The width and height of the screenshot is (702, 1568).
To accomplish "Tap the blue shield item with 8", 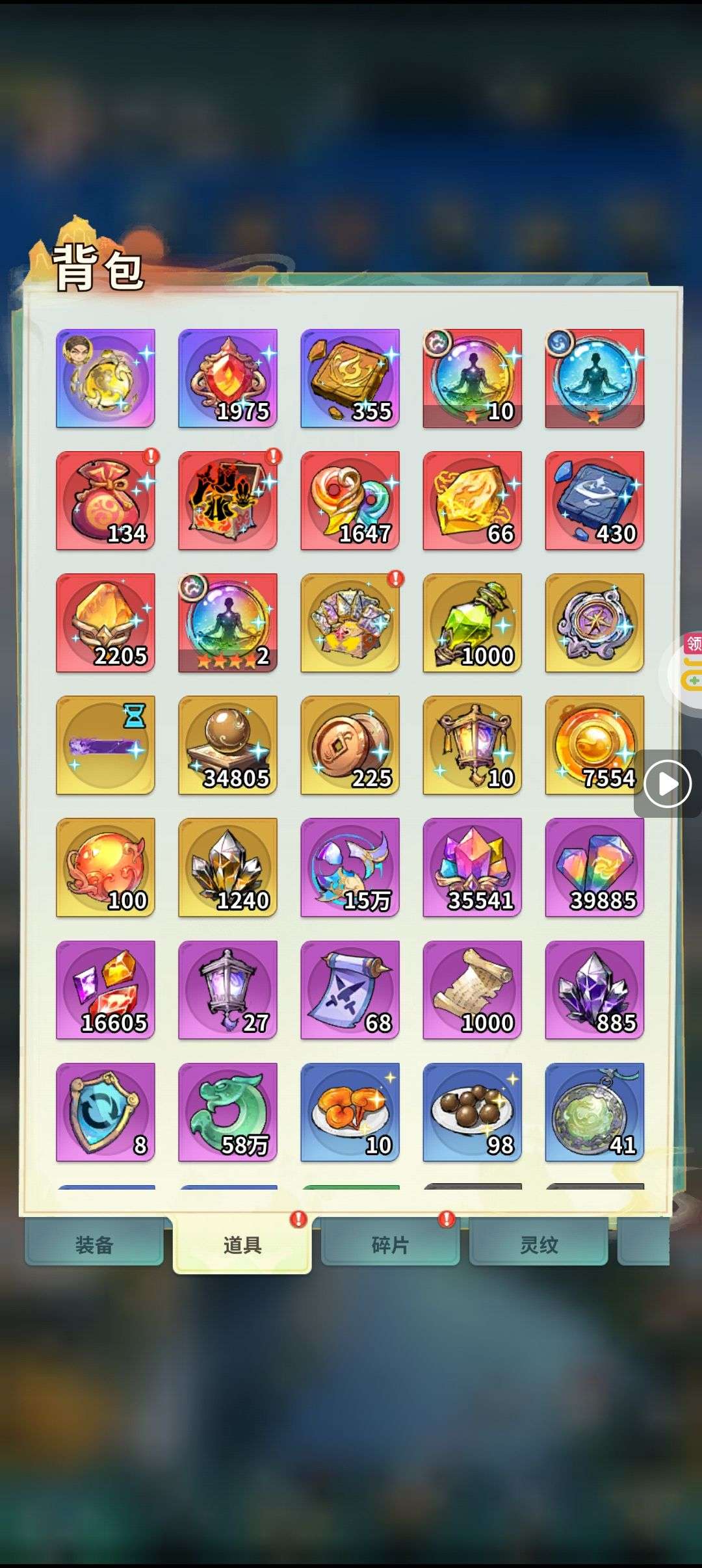I will [x=105, y=1112].
